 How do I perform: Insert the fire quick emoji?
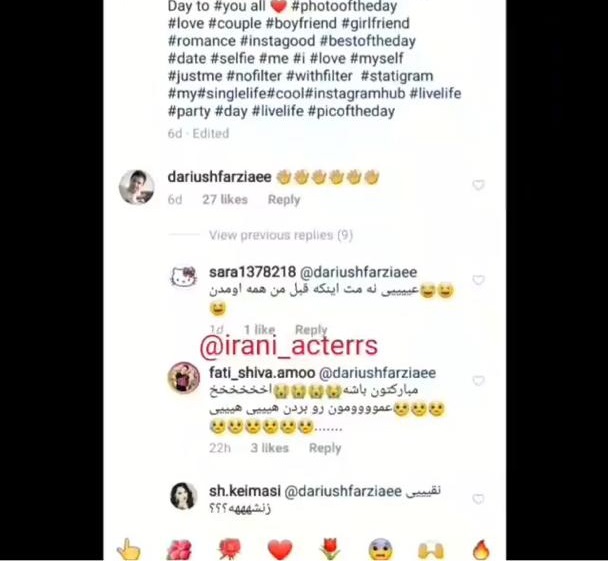pyautogui.click(x=481, y=549)
